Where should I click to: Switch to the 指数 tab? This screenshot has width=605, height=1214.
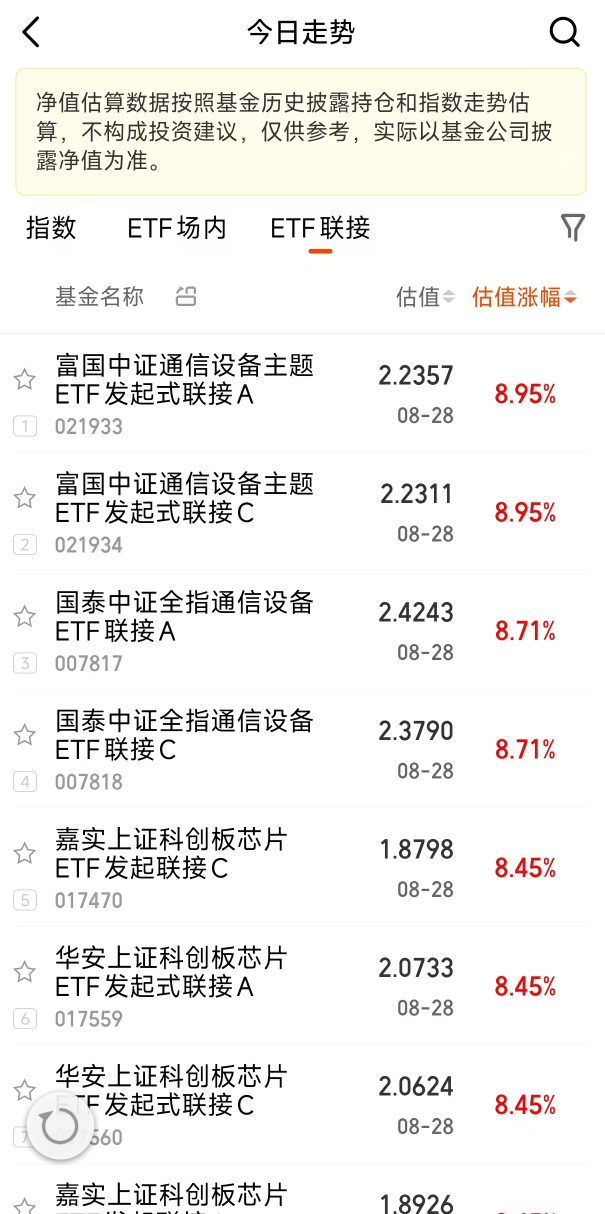click(x=51, y=228)
